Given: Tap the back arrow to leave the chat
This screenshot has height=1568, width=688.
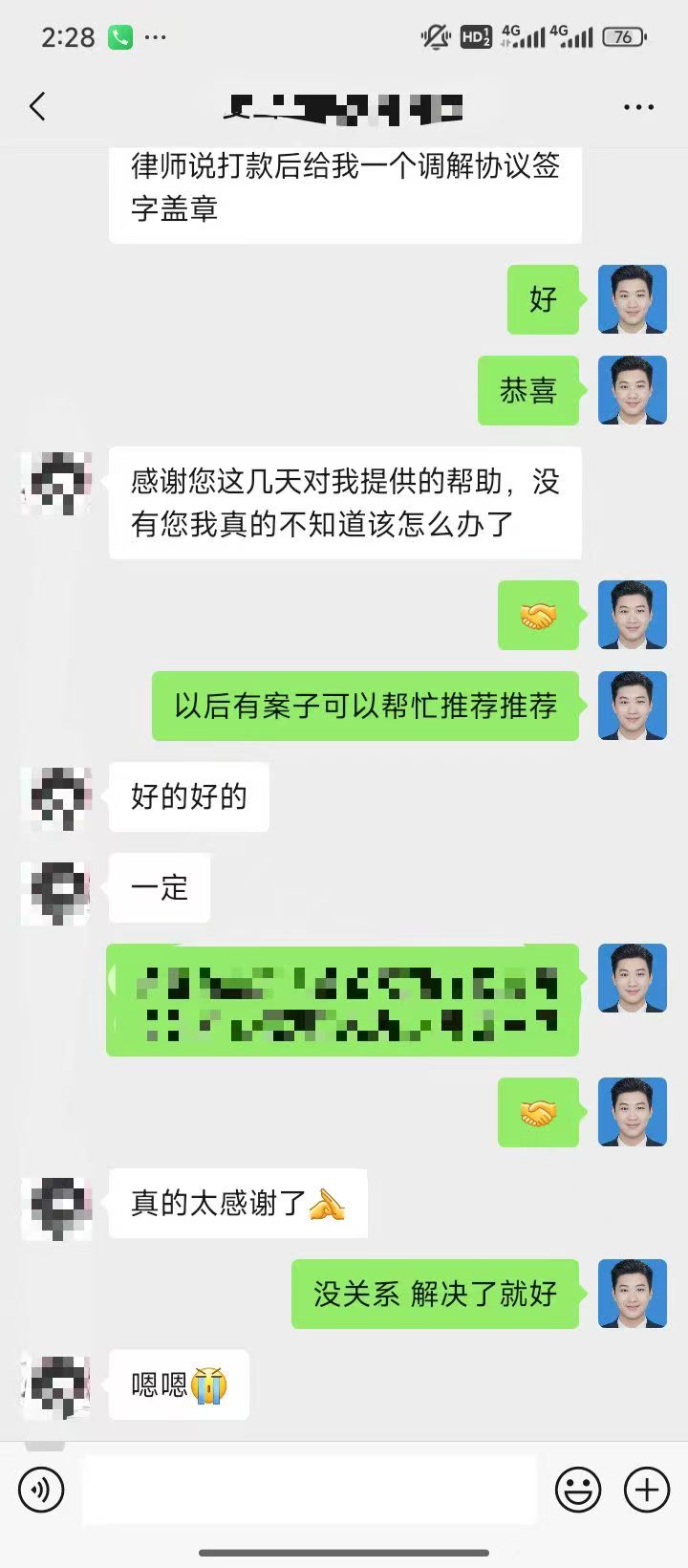Looking at the screenshot, I should click(x=37, y=107).
